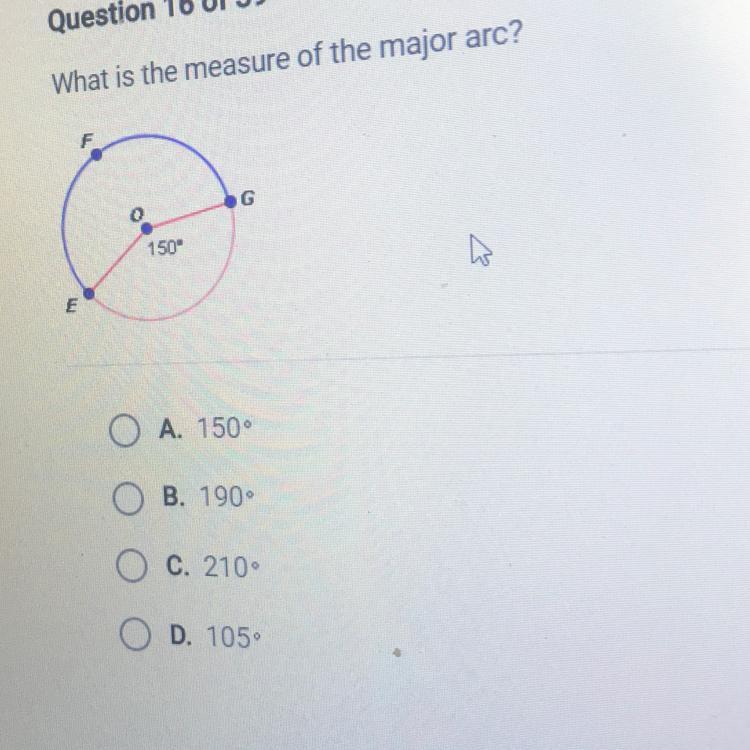Select answer A. 150°
This screenshot has height=750, width=750.
[124, 432]
